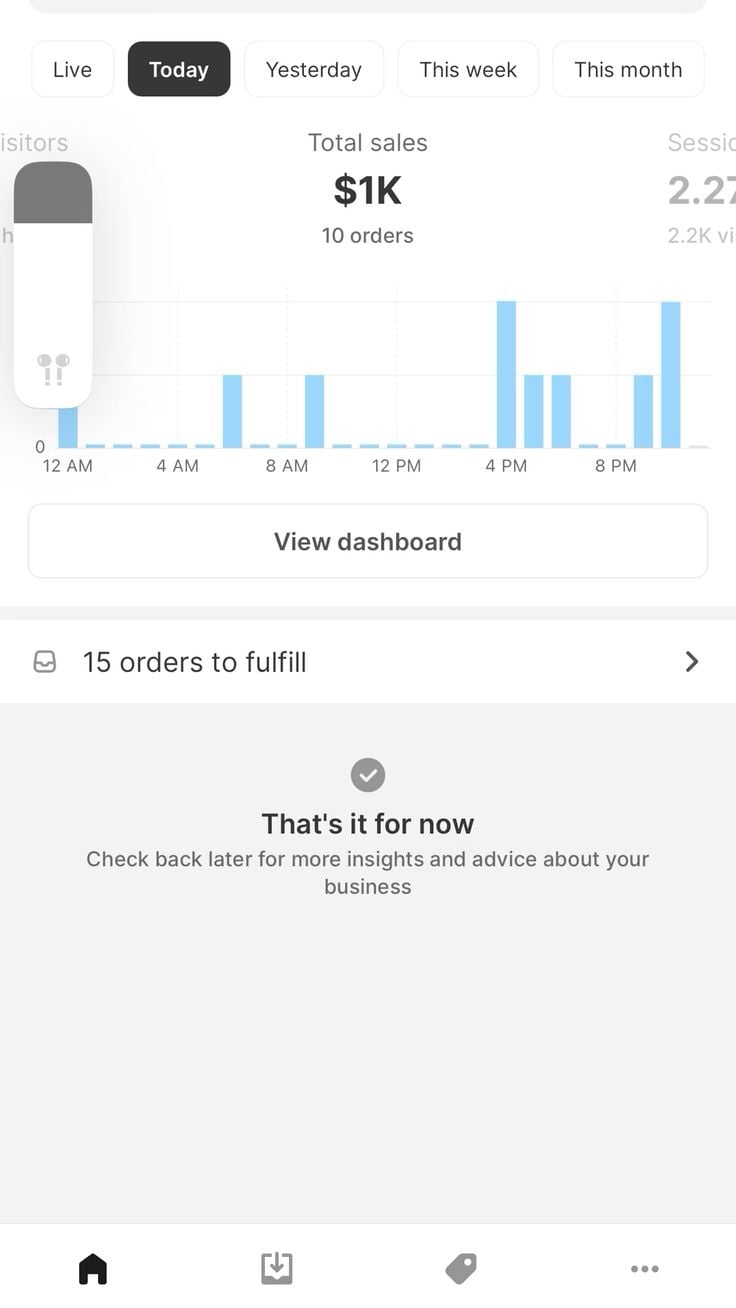Switch to the Yesterday tab
Viewport: 736px width, 1308px height.
314,69
